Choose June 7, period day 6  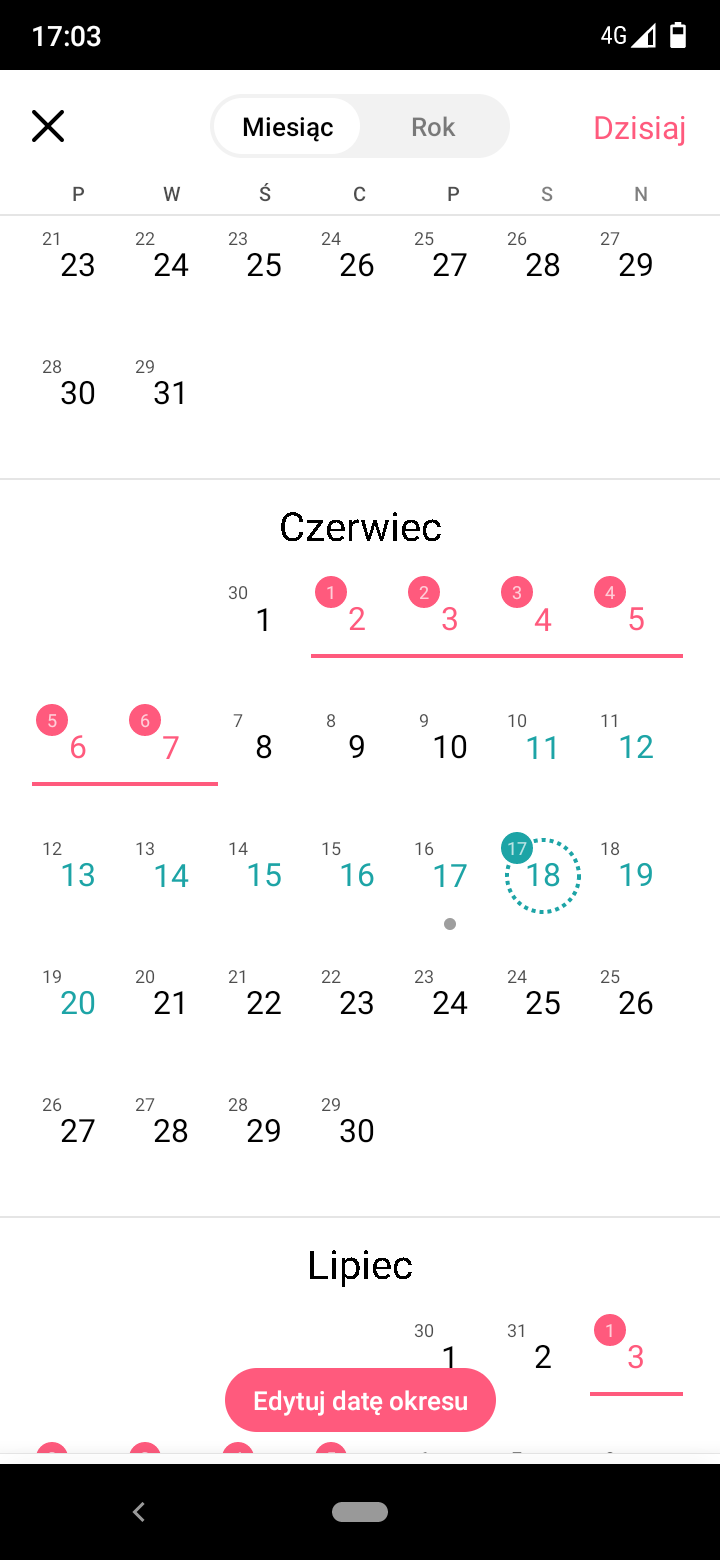pos(170,747)
